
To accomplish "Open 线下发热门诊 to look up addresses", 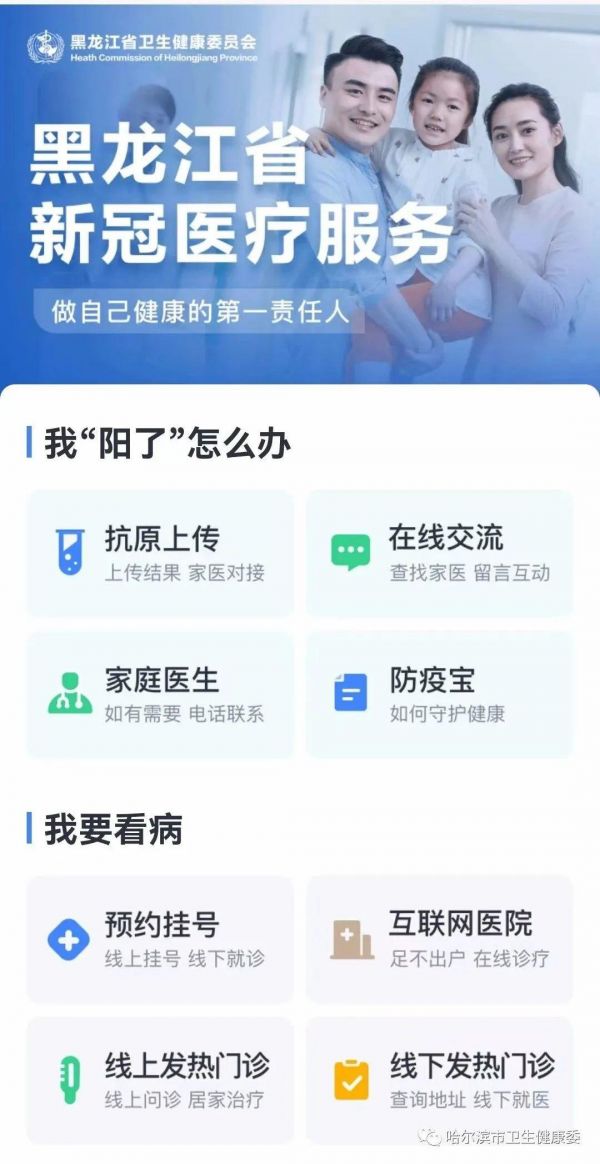I will [x=440, y=1080].
